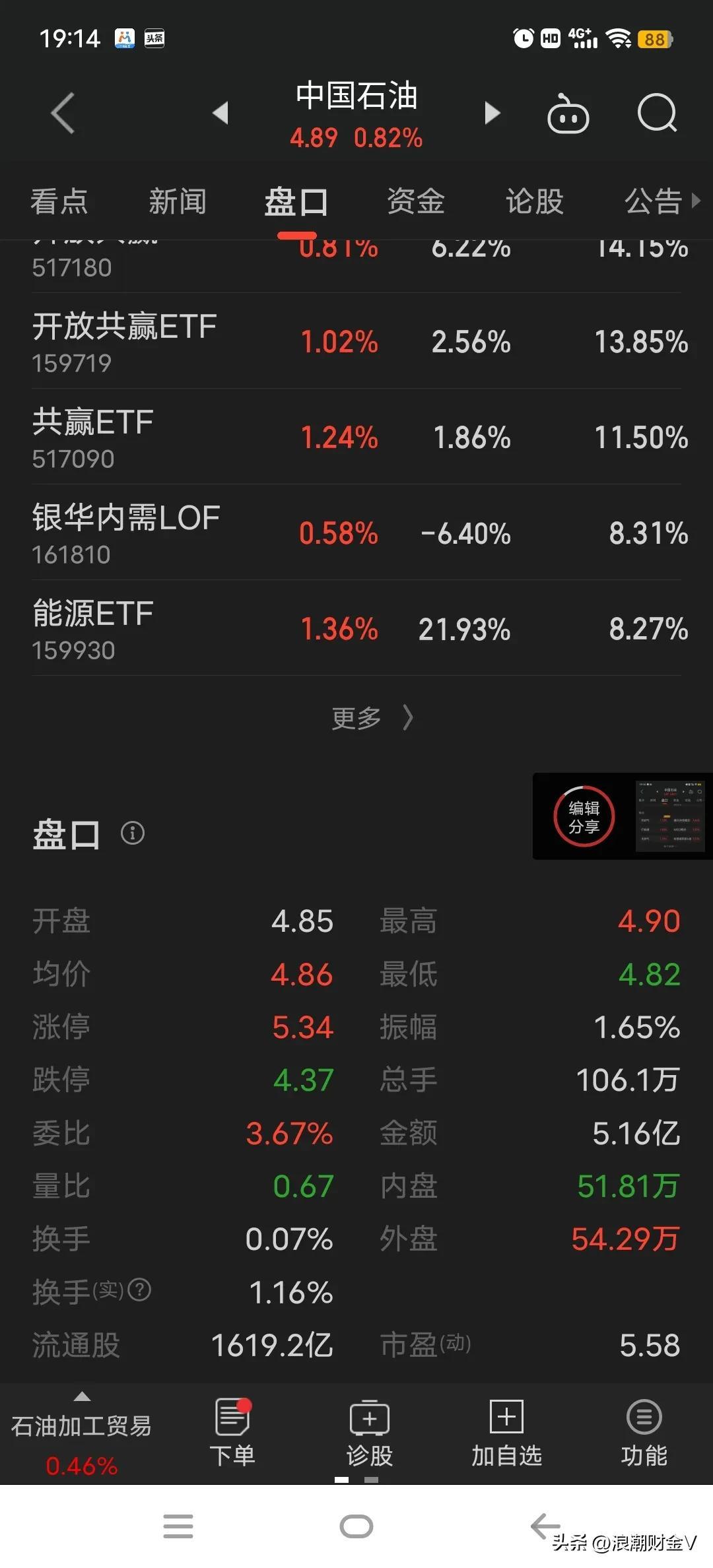The height and width of the screenshot is (1568, 713).
Task: Open the 银华内需LOF 161810 row
Action: click(356, 533)
